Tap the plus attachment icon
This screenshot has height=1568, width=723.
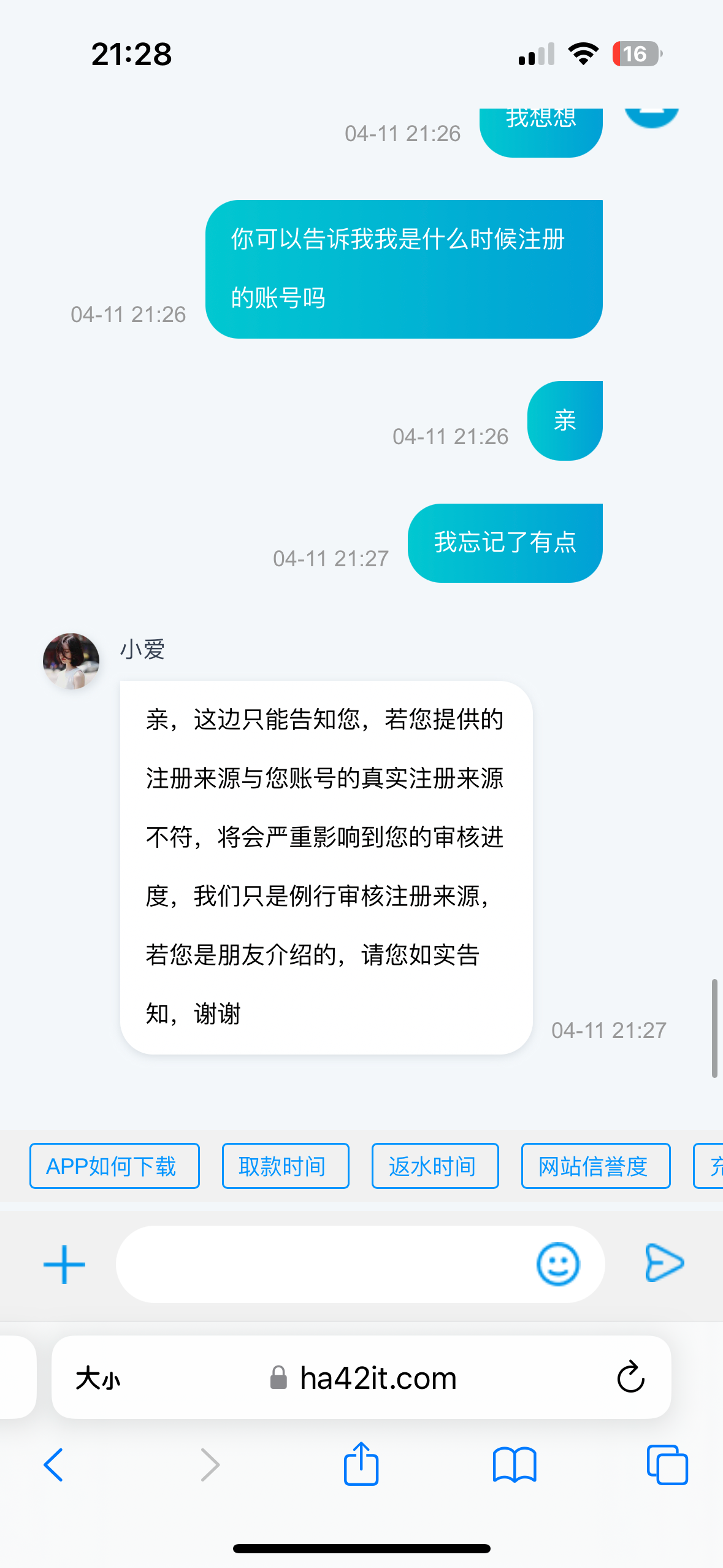[x=64, y=1264]
